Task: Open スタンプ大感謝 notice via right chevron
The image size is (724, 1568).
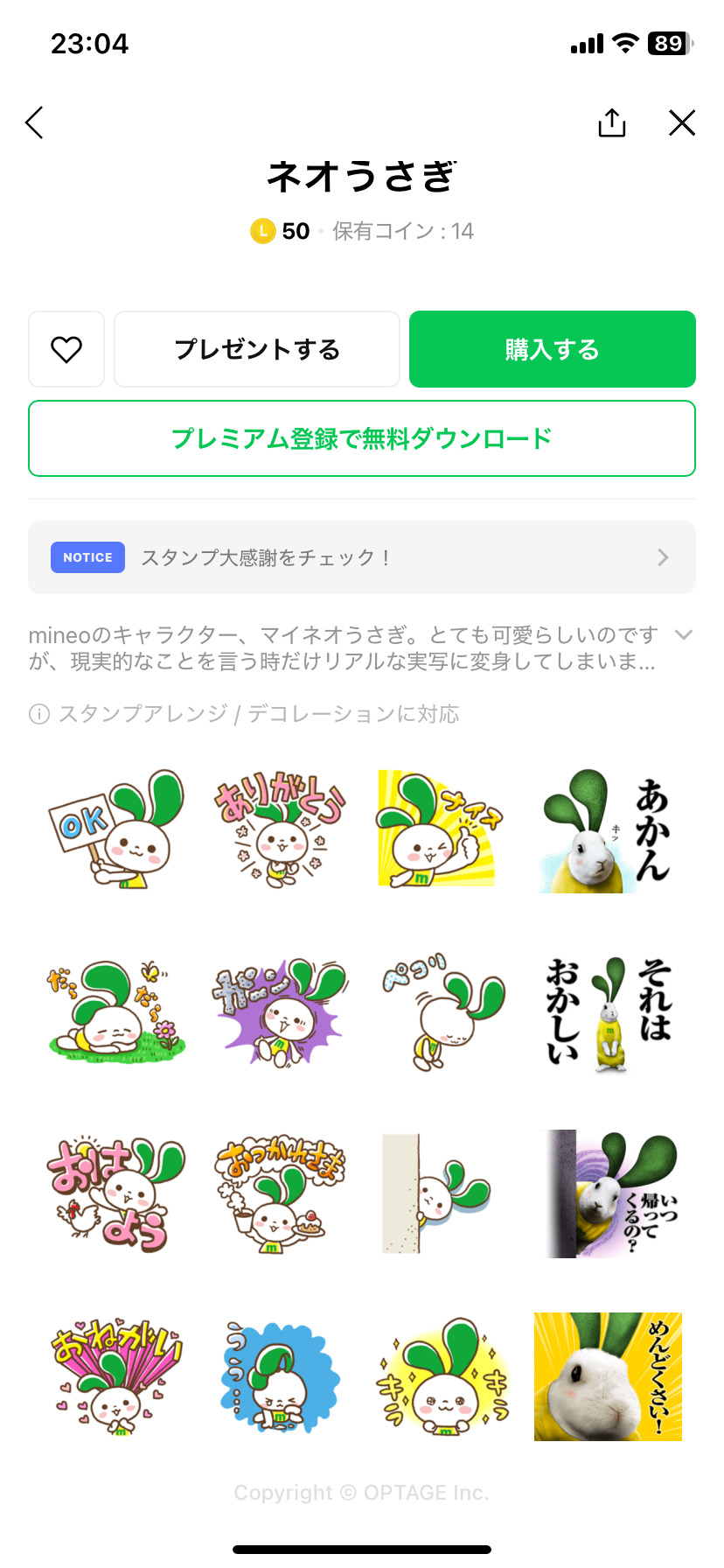Action: (x=665, y=556)
